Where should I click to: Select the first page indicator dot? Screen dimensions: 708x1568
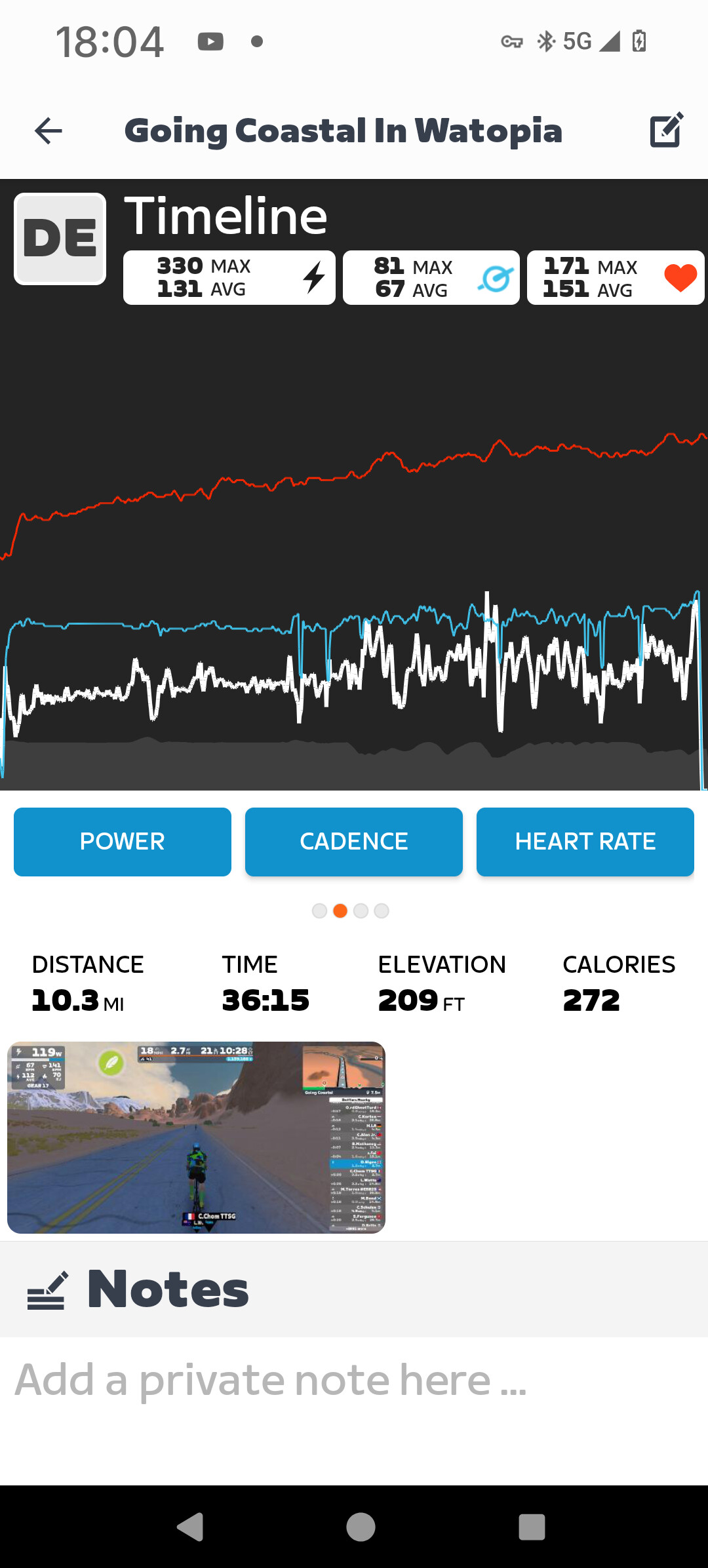point(319,911)
